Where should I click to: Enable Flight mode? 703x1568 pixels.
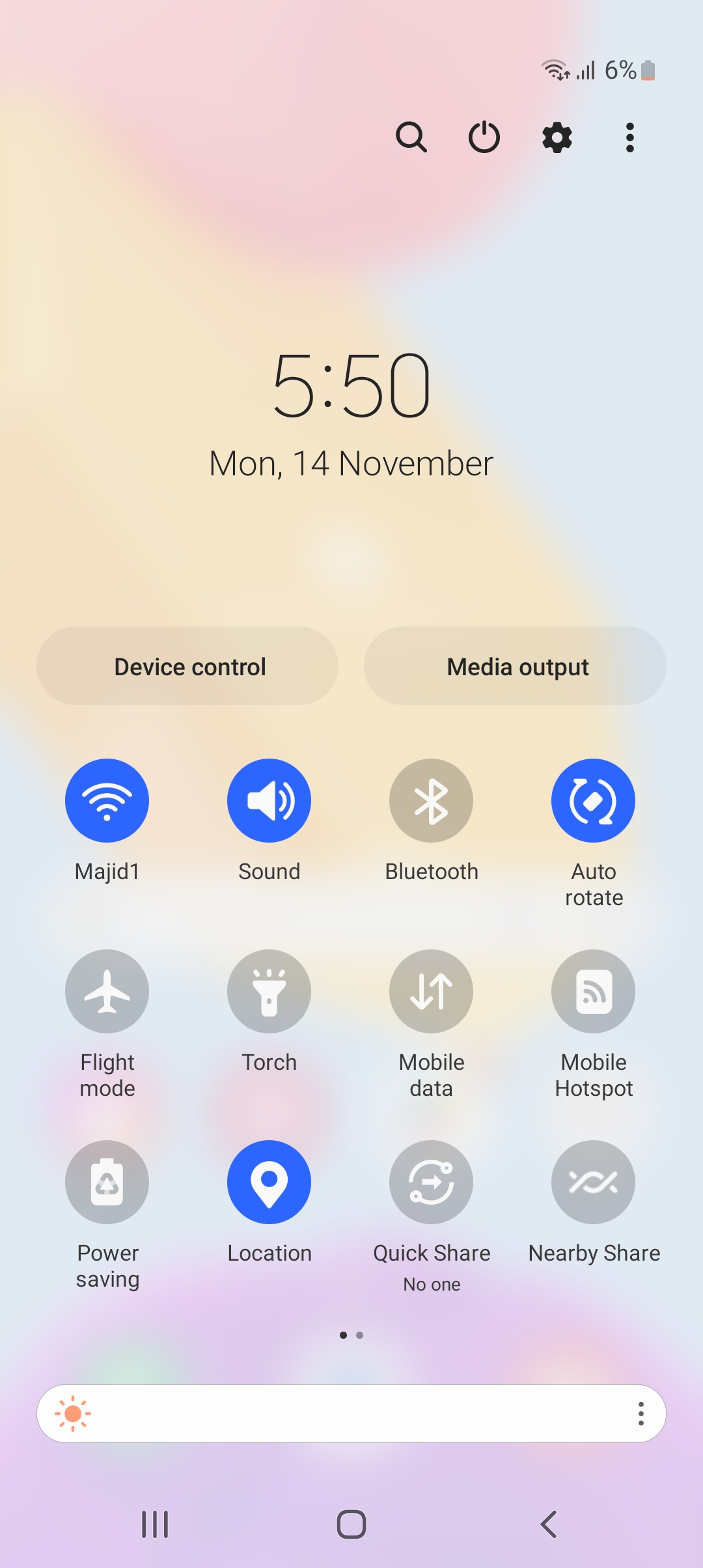pyautogui.click(x=107, y=991)
